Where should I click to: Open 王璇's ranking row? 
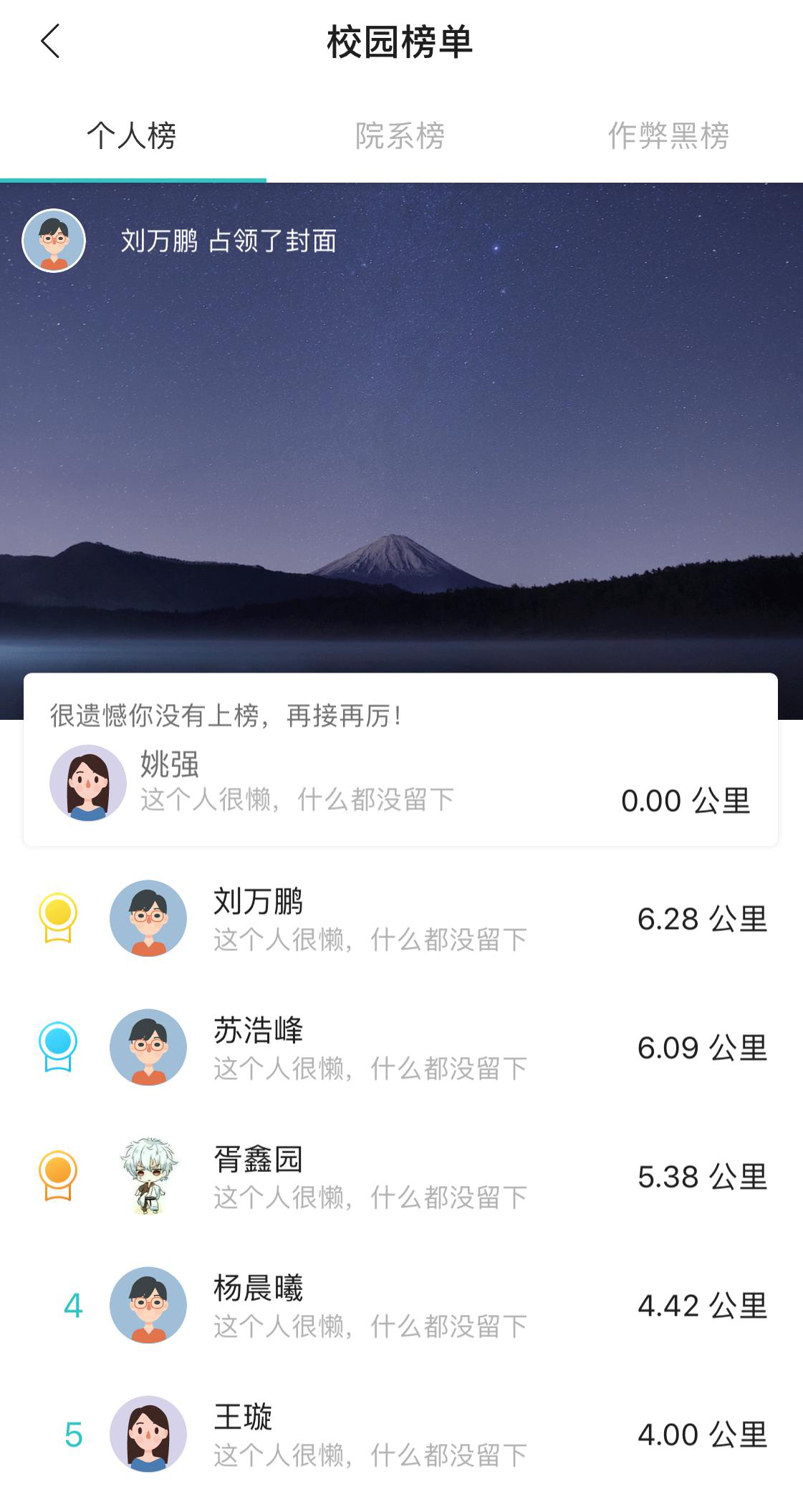(401, 1434)
